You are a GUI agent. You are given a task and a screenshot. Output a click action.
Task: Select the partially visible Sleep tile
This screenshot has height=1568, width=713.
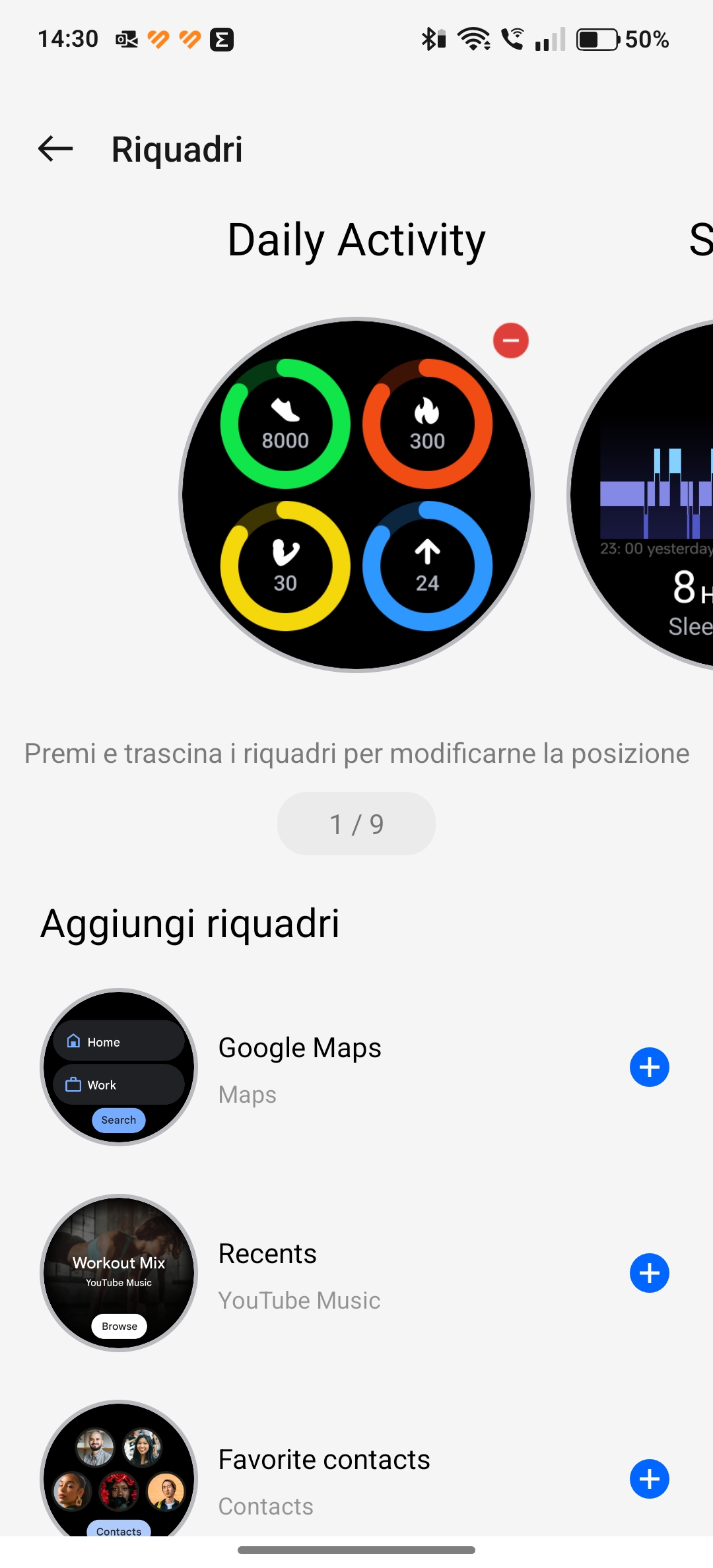pyautogui.click(x=640, y=495)
